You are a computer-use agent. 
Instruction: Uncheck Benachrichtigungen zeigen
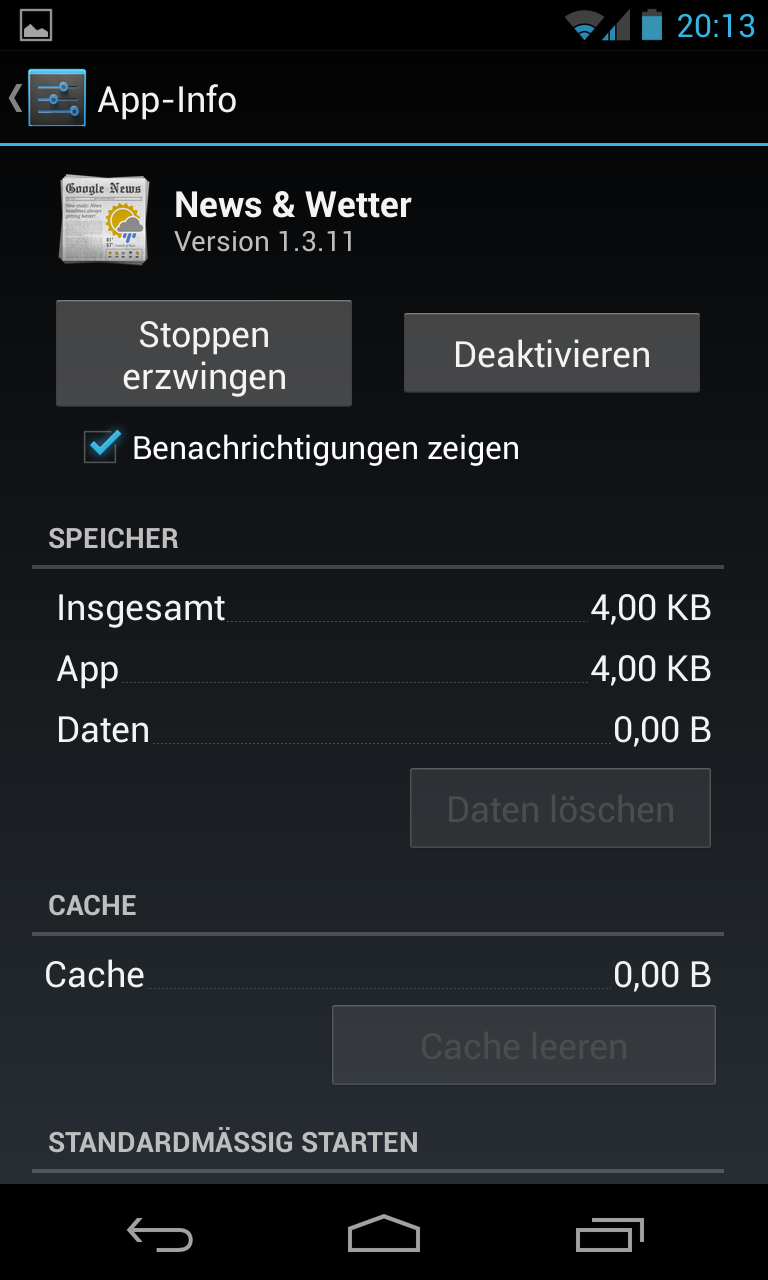pyautogui.click(x=102, y=447)
